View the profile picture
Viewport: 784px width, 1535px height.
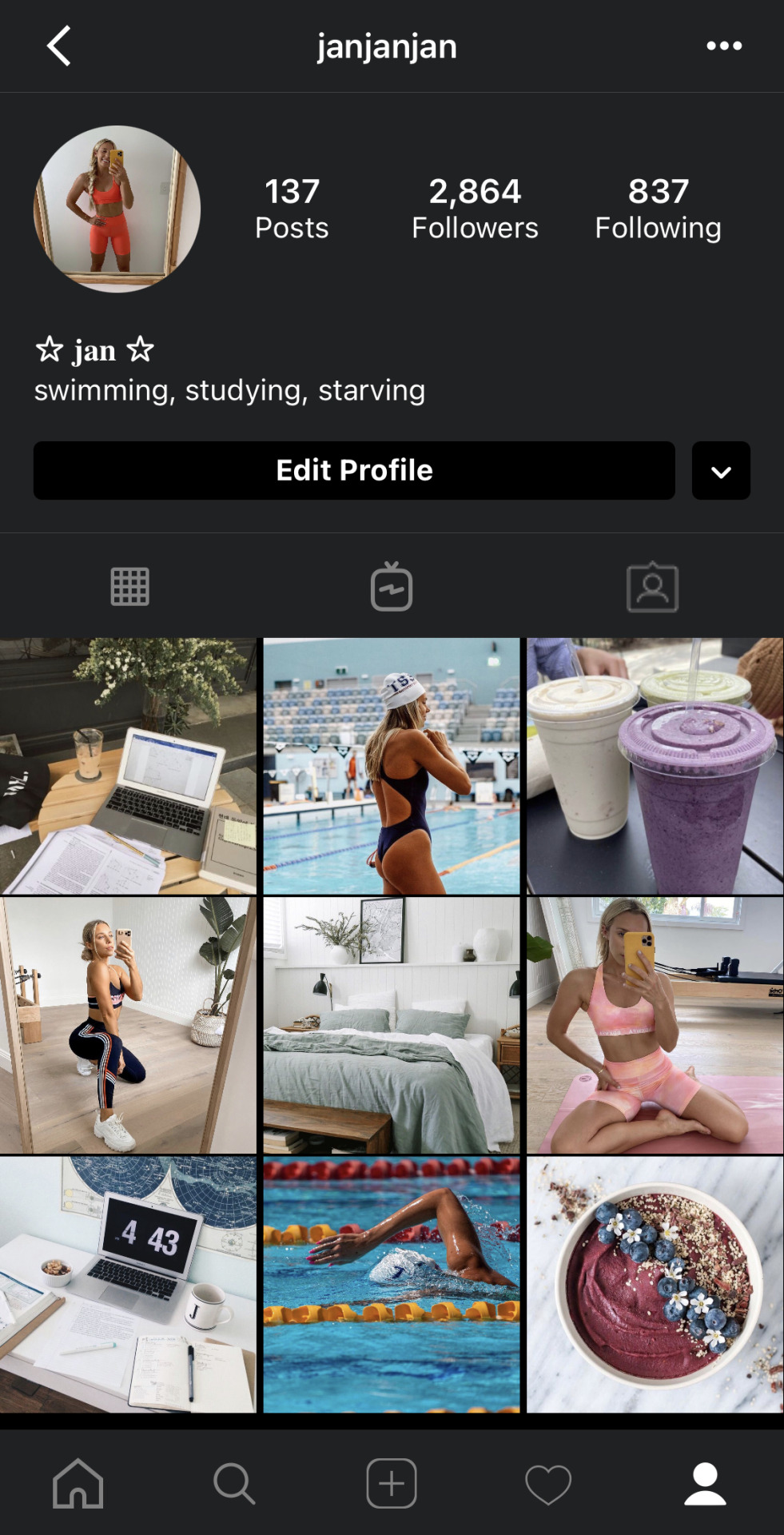[117, 209]
